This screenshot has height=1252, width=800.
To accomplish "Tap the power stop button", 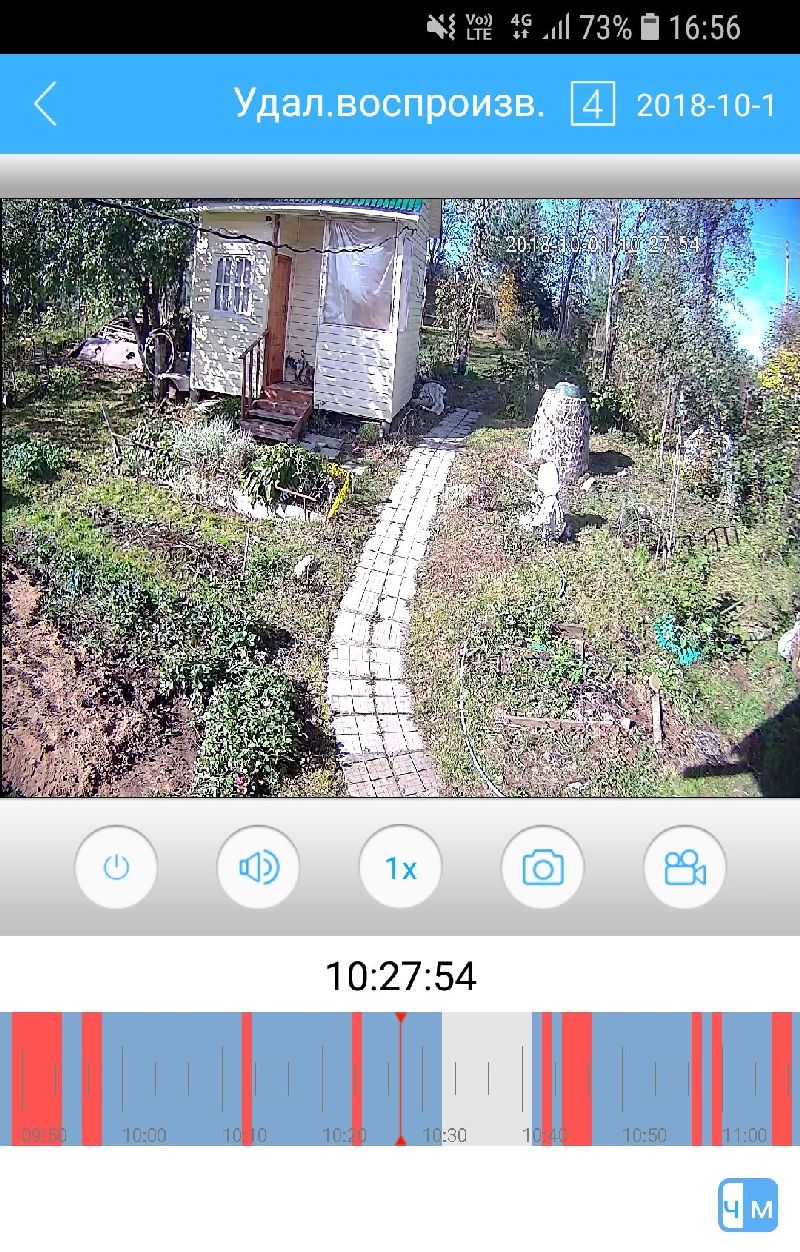I will coord(116,868).
